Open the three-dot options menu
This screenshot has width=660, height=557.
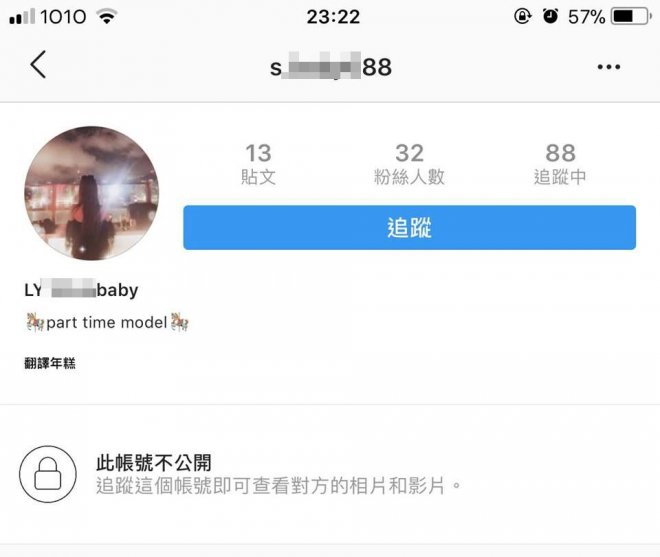(608, 67)
